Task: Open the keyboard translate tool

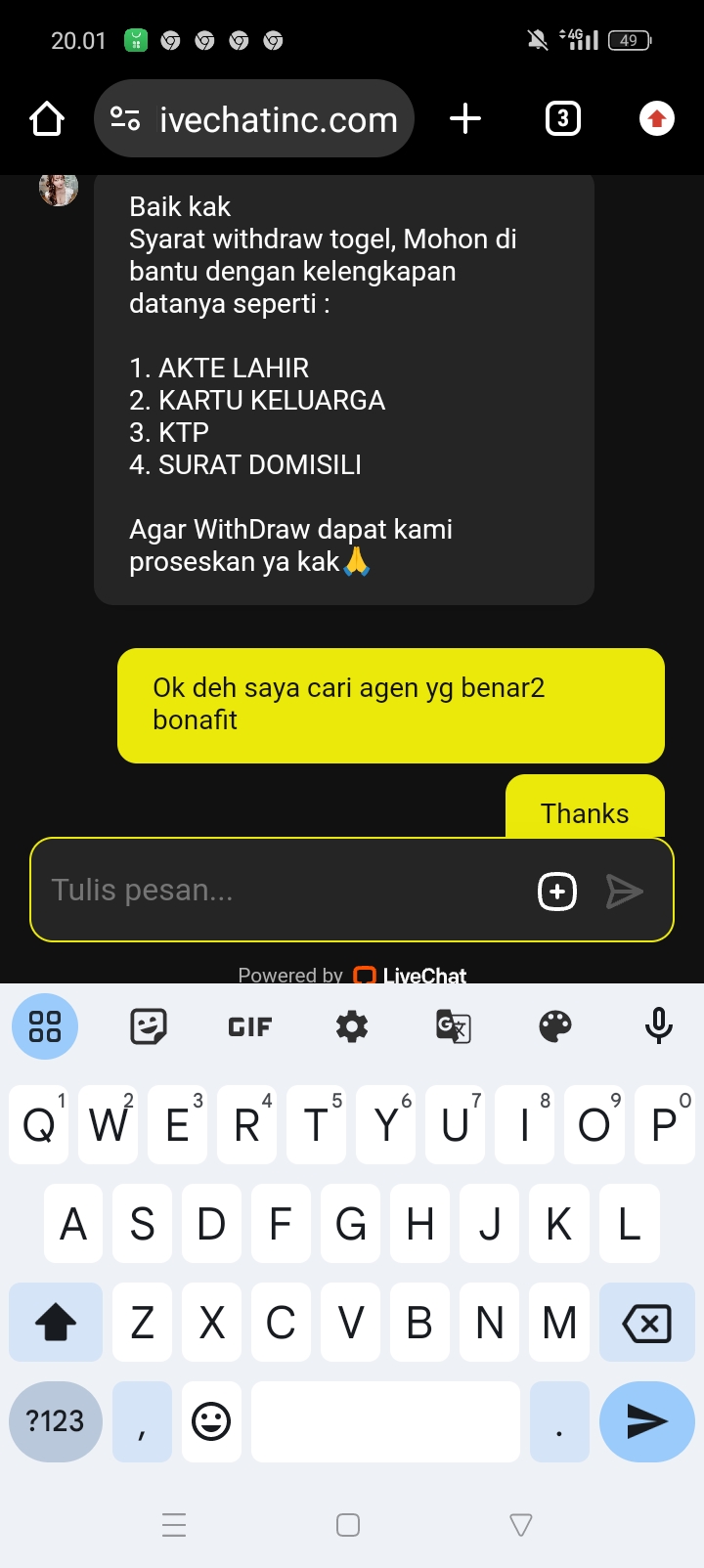Action: tap(454, 1026)
